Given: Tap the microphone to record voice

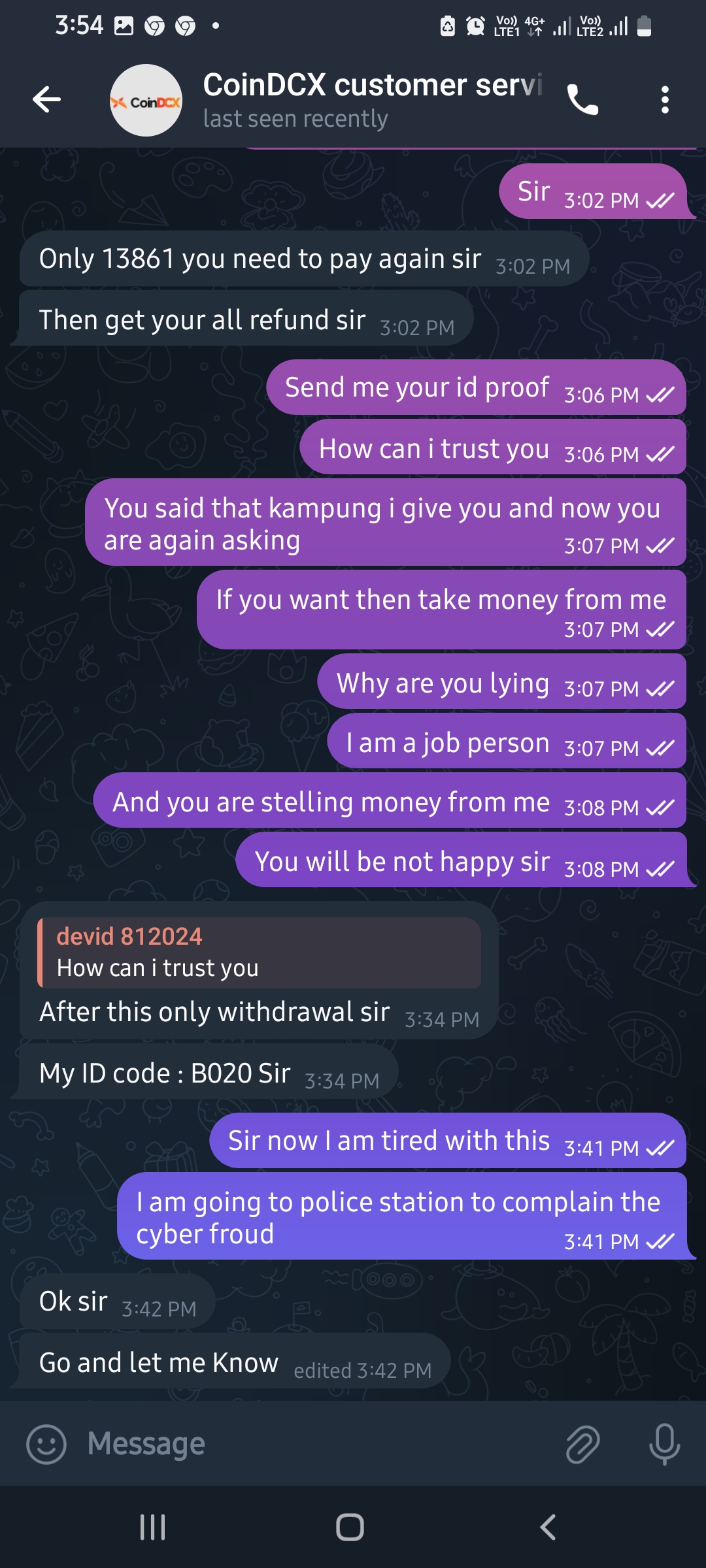Looking at the screenshot, I should click(664, 1444).
